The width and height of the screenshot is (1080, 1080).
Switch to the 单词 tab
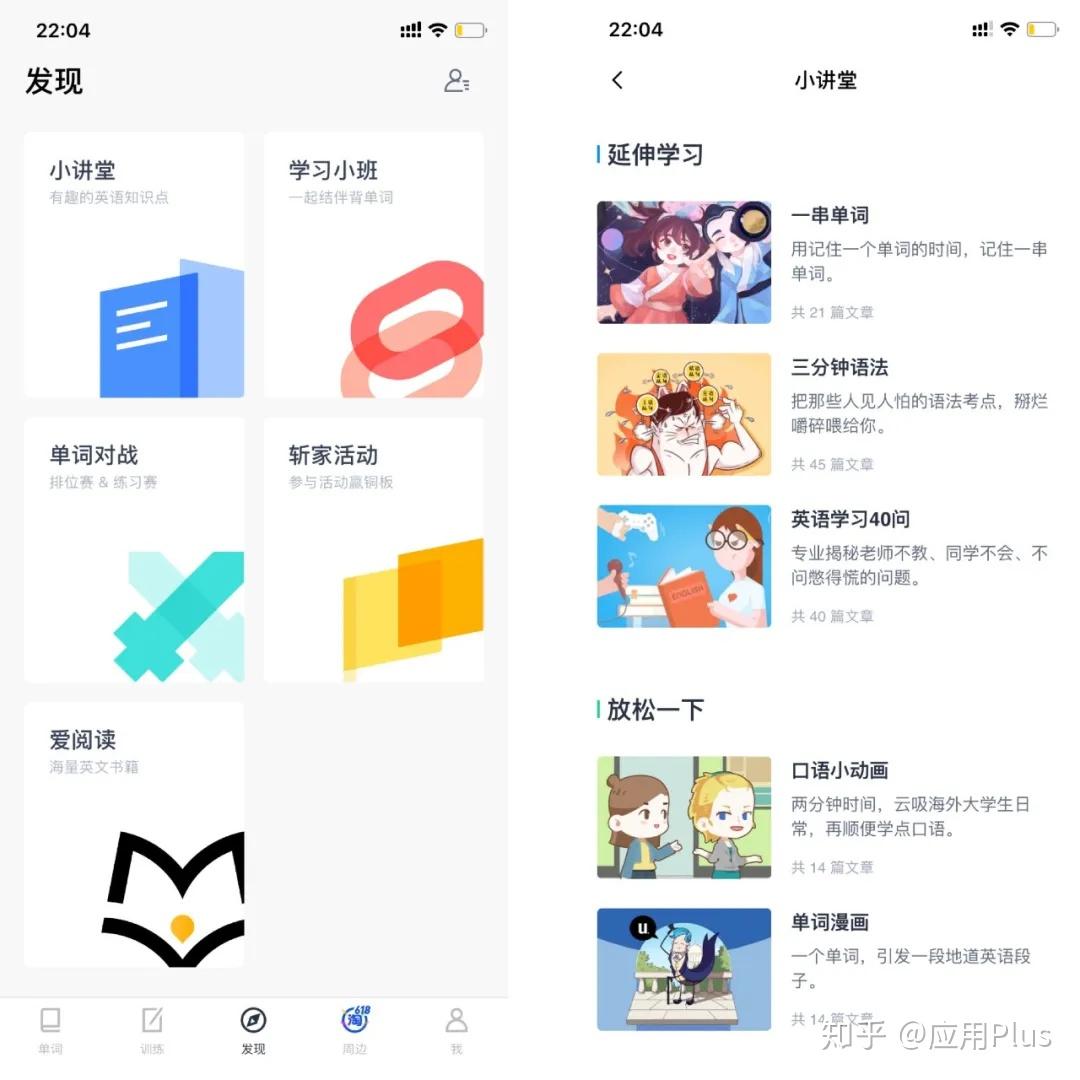point(50,1031)
